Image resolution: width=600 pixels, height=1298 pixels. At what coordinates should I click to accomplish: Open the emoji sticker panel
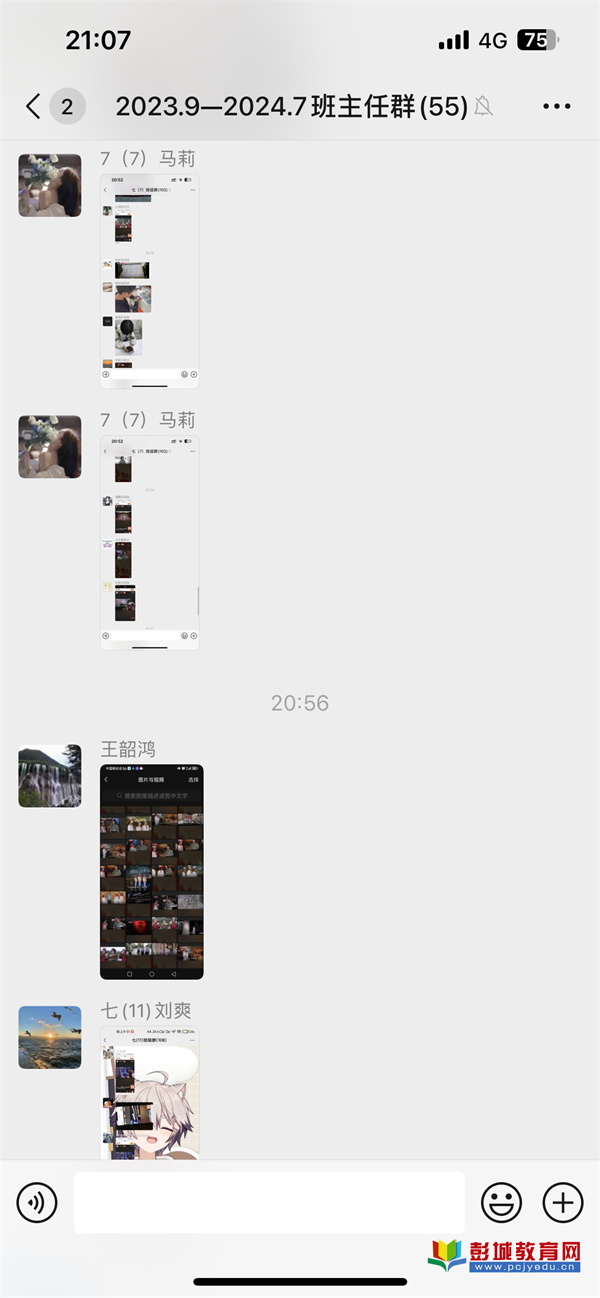tap(502, 1202)
